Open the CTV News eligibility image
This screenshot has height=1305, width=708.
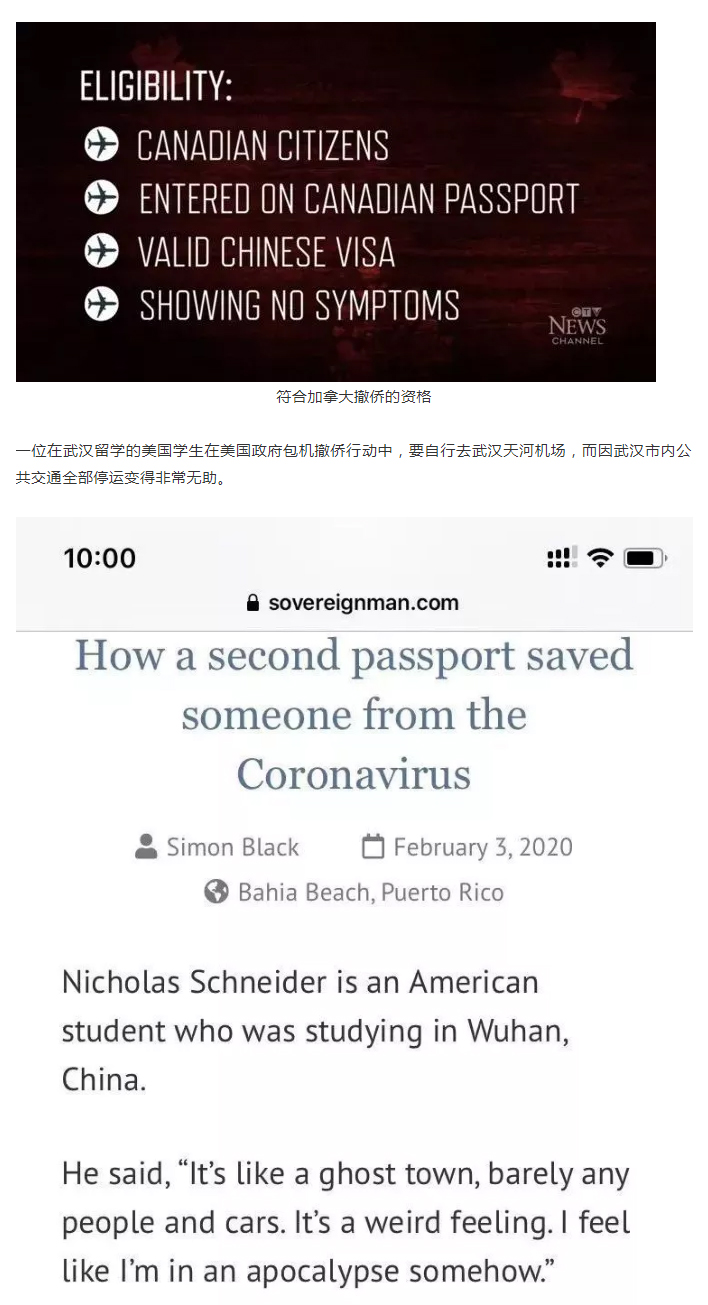[x=336, y=202]
